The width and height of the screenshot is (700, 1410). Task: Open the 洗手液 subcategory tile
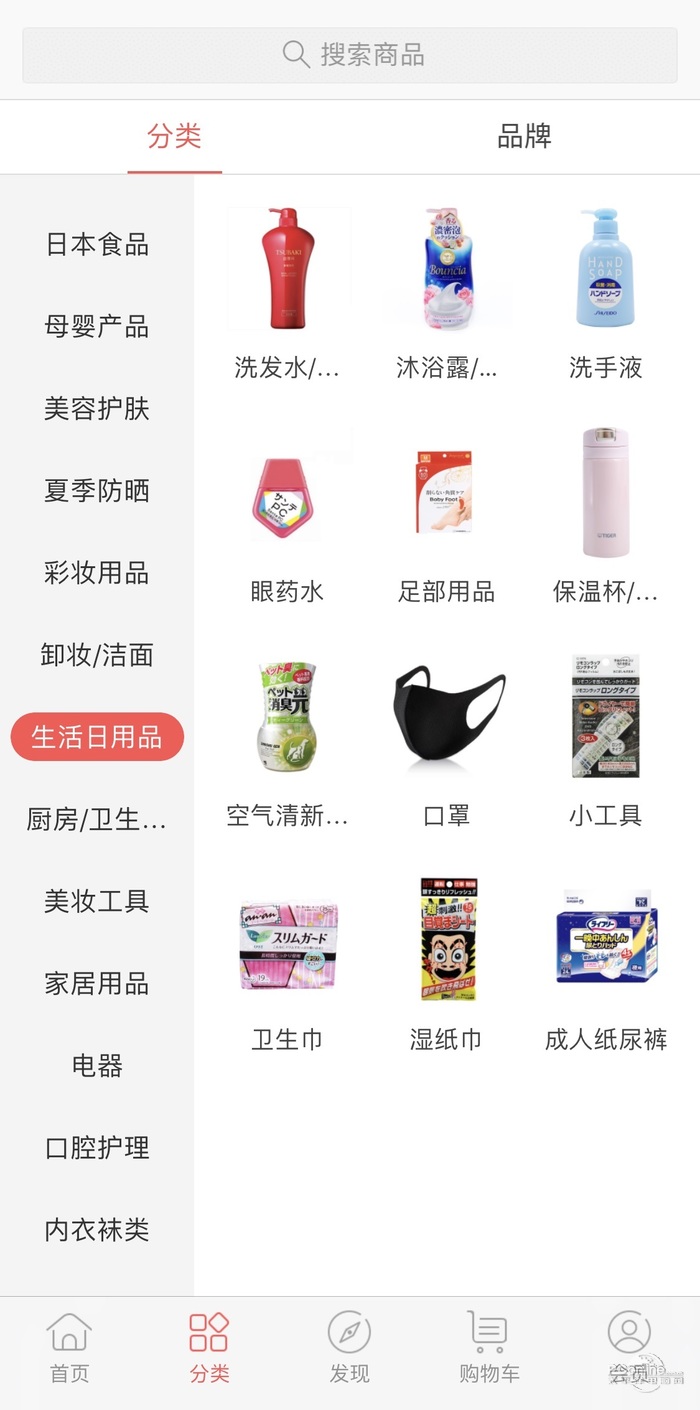pyautogui.click(x=605, y=290)
